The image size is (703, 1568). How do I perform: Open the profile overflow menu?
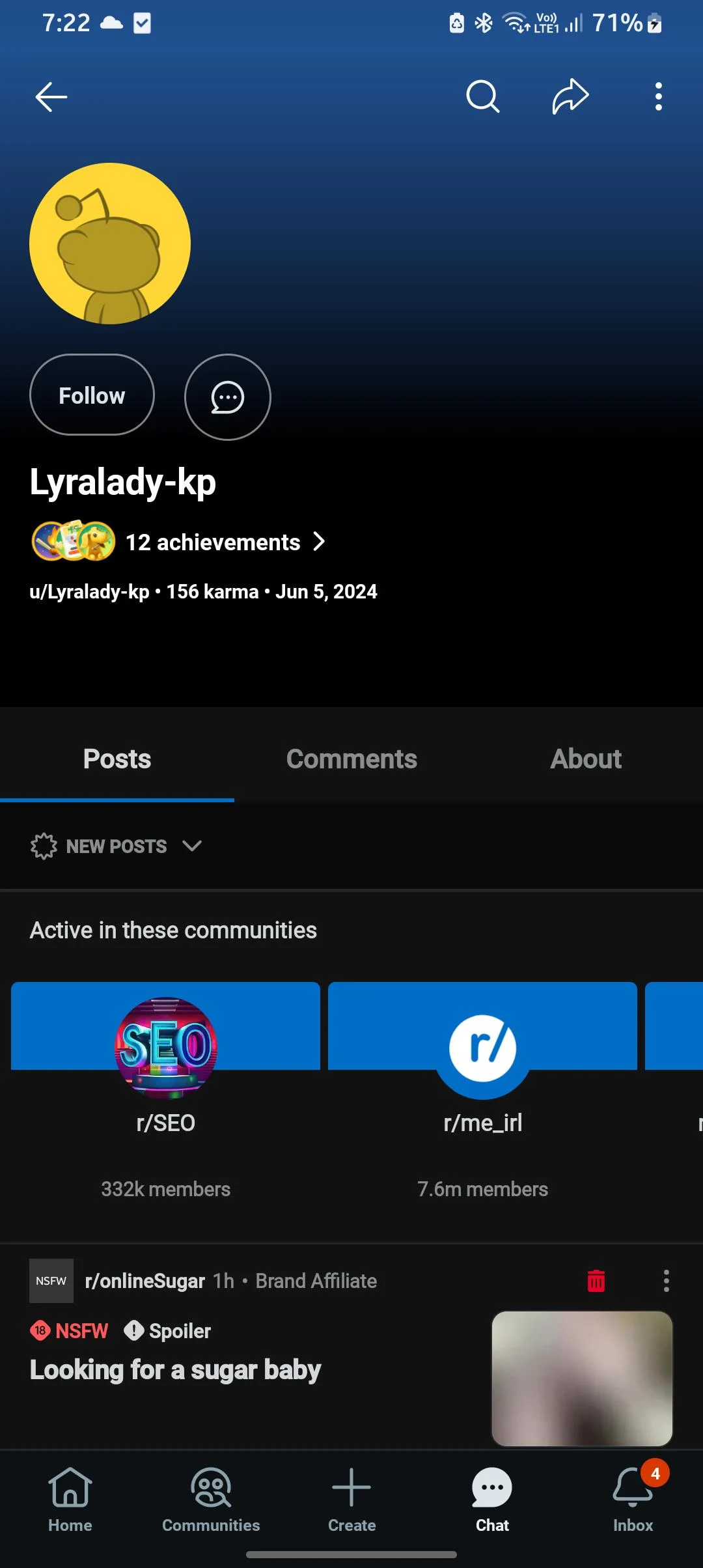[x=659, y=97]
